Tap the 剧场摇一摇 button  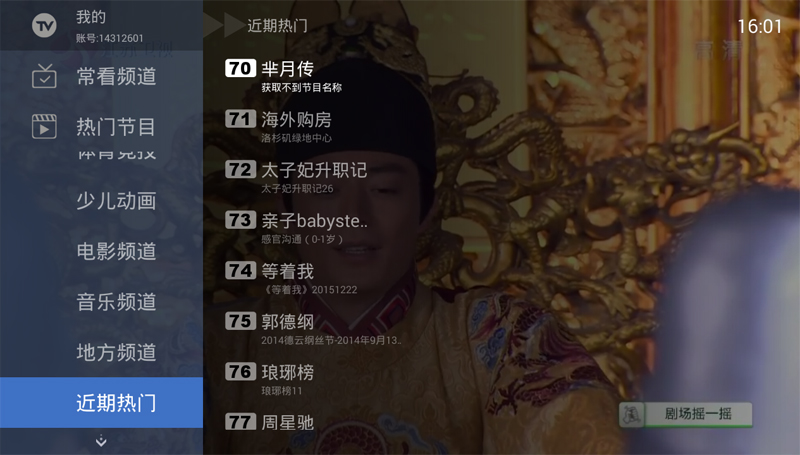point(685,414)
